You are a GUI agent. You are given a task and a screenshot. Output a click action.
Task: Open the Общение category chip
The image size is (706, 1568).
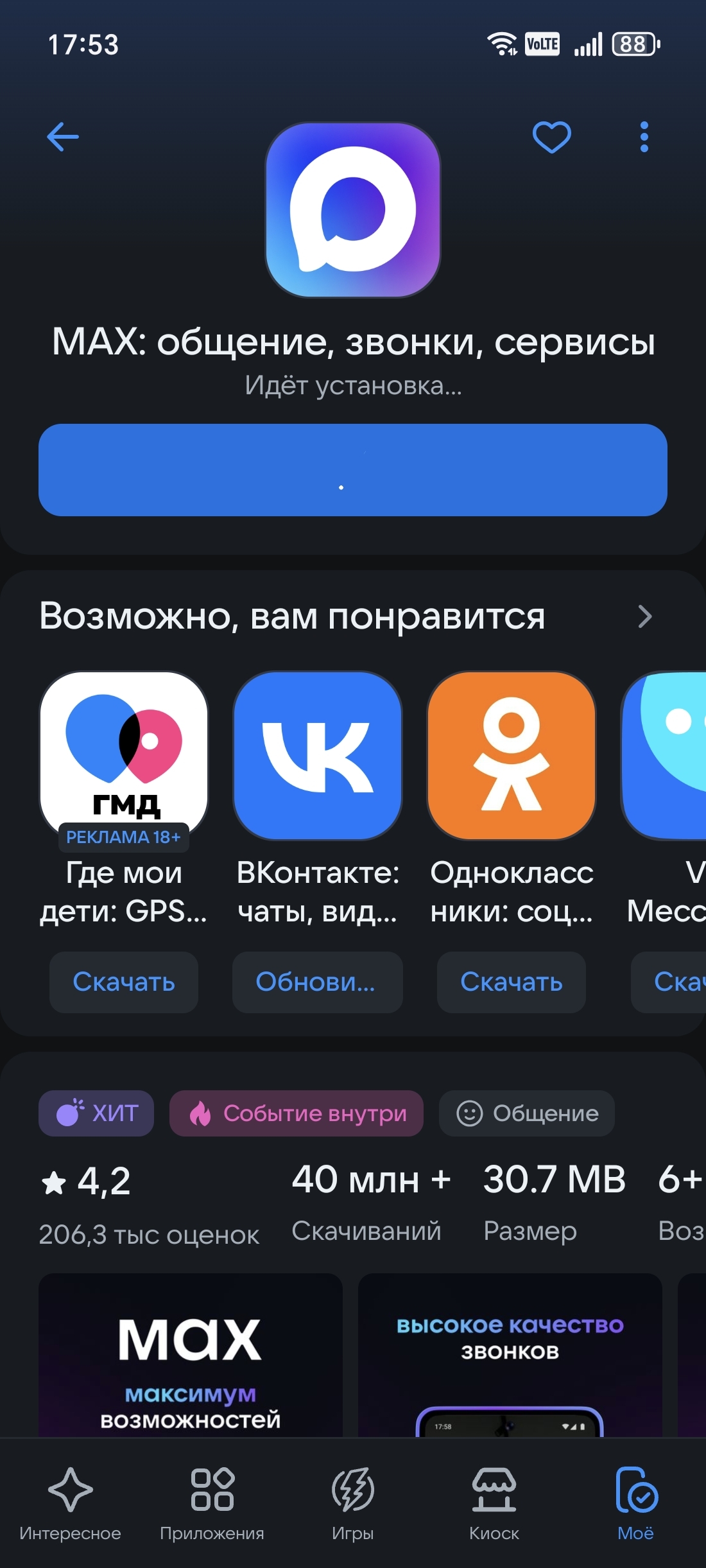point(527,1113)
